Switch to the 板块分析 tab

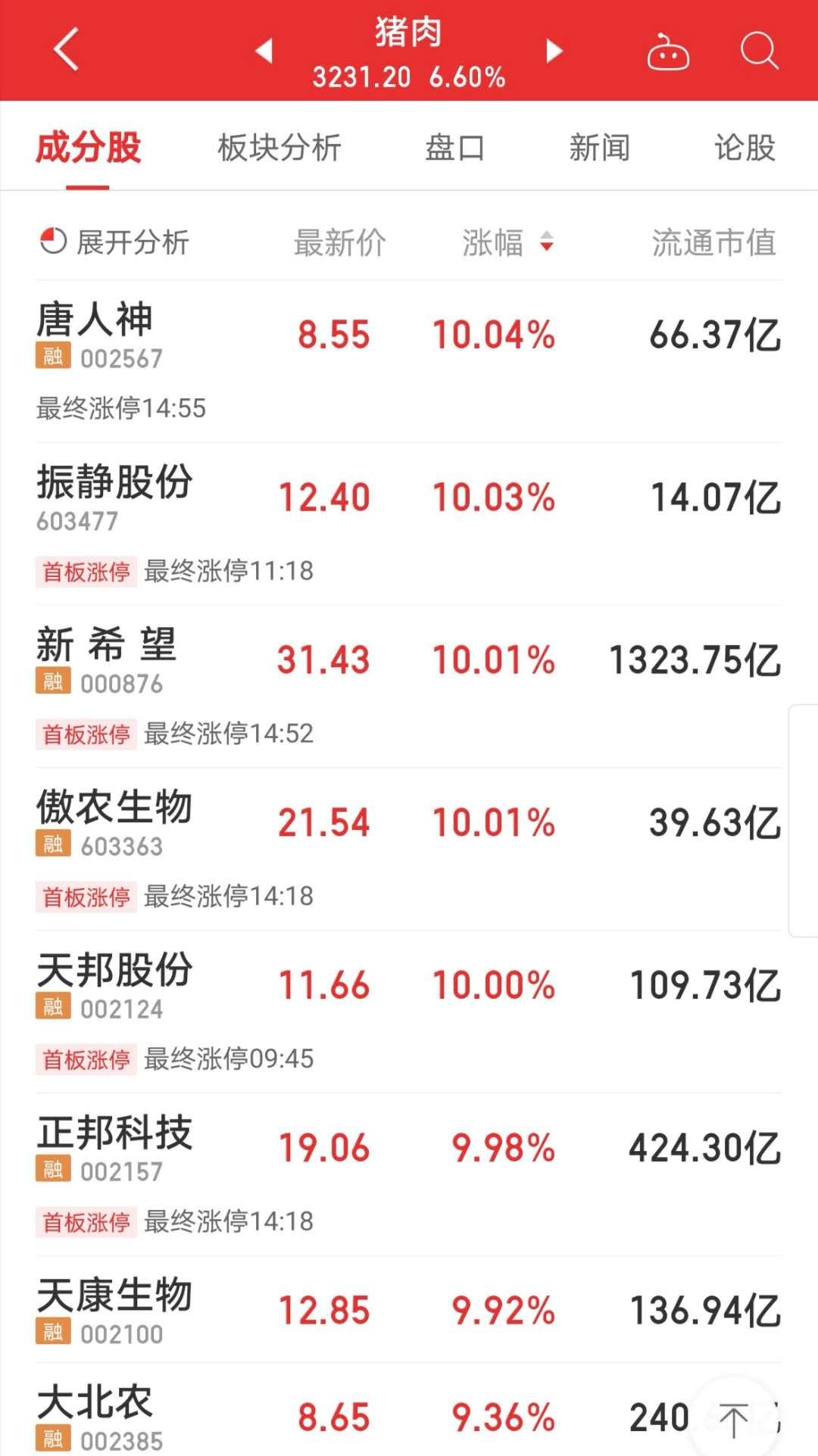pos(279,147)
